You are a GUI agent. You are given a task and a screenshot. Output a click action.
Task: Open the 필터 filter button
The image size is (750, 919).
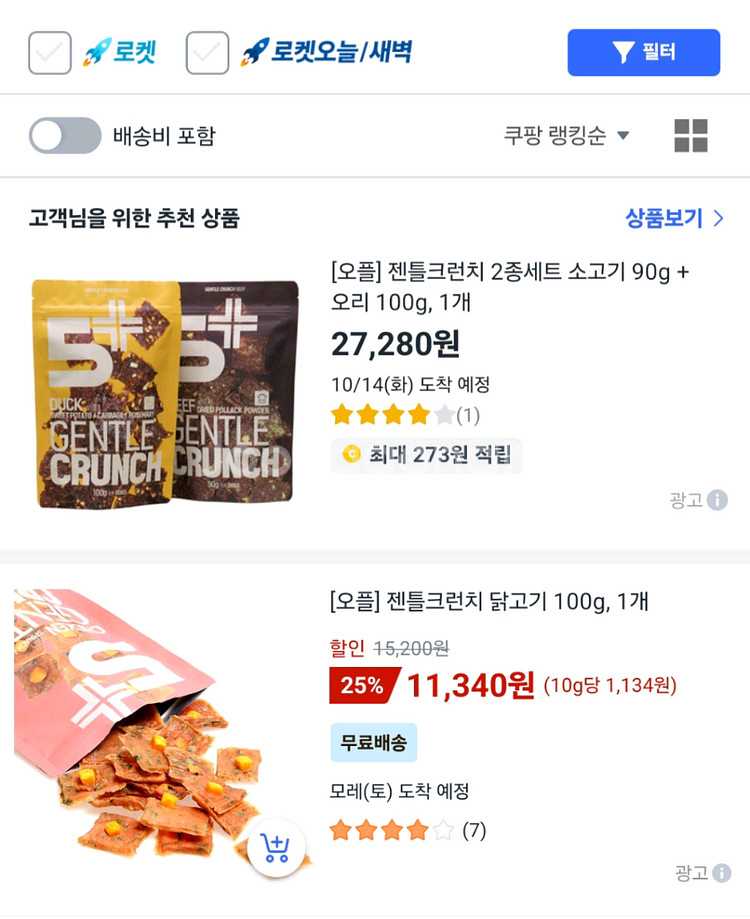643,53
